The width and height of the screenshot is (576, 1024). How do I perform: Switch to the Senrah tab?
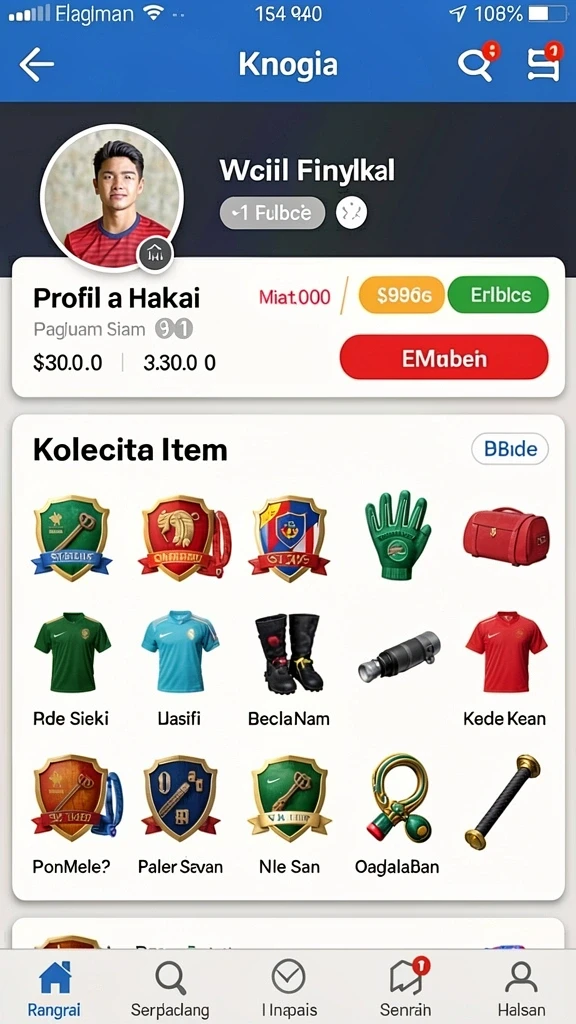tap(408, 988)
